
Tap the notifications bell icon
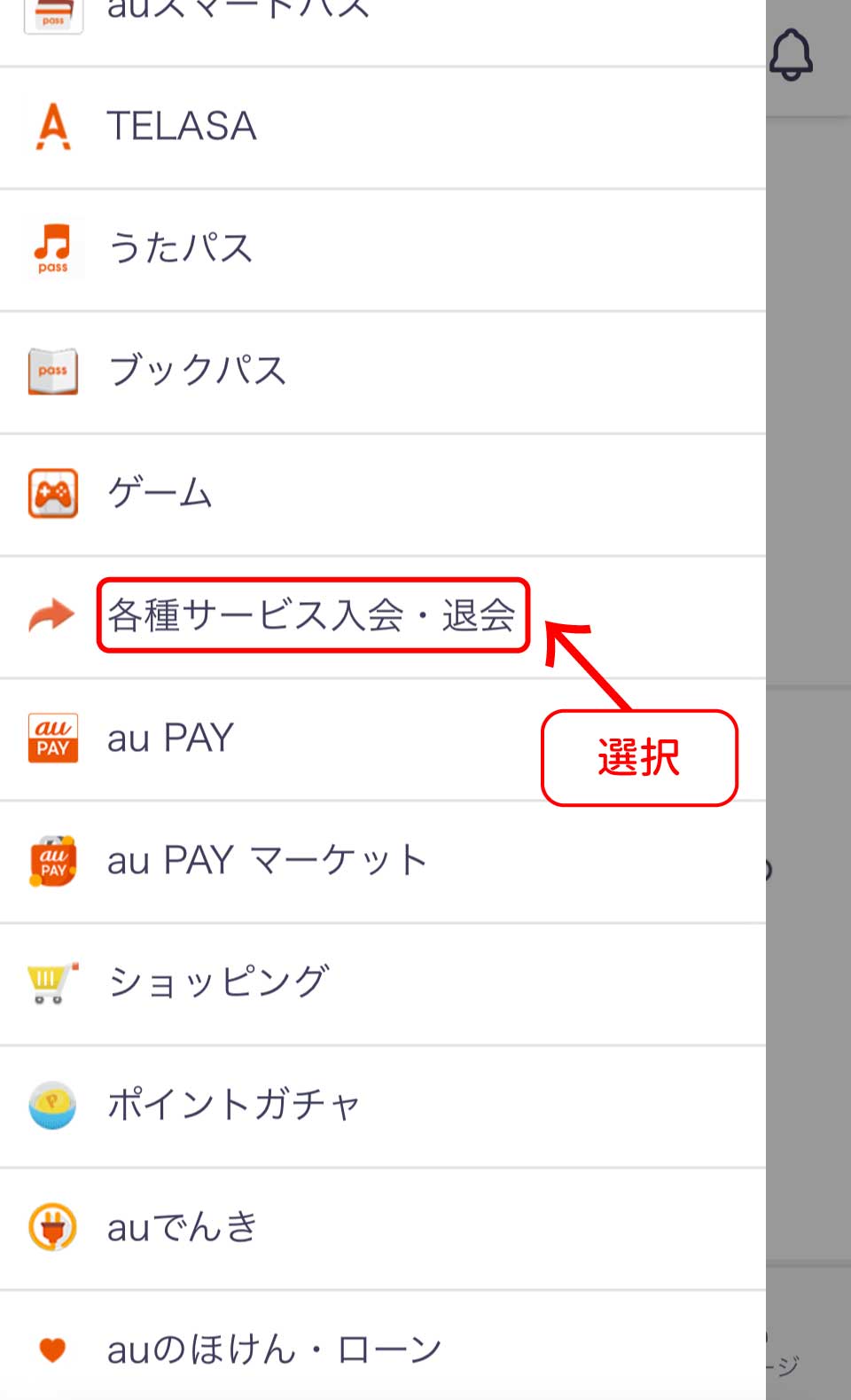[791, 55]
